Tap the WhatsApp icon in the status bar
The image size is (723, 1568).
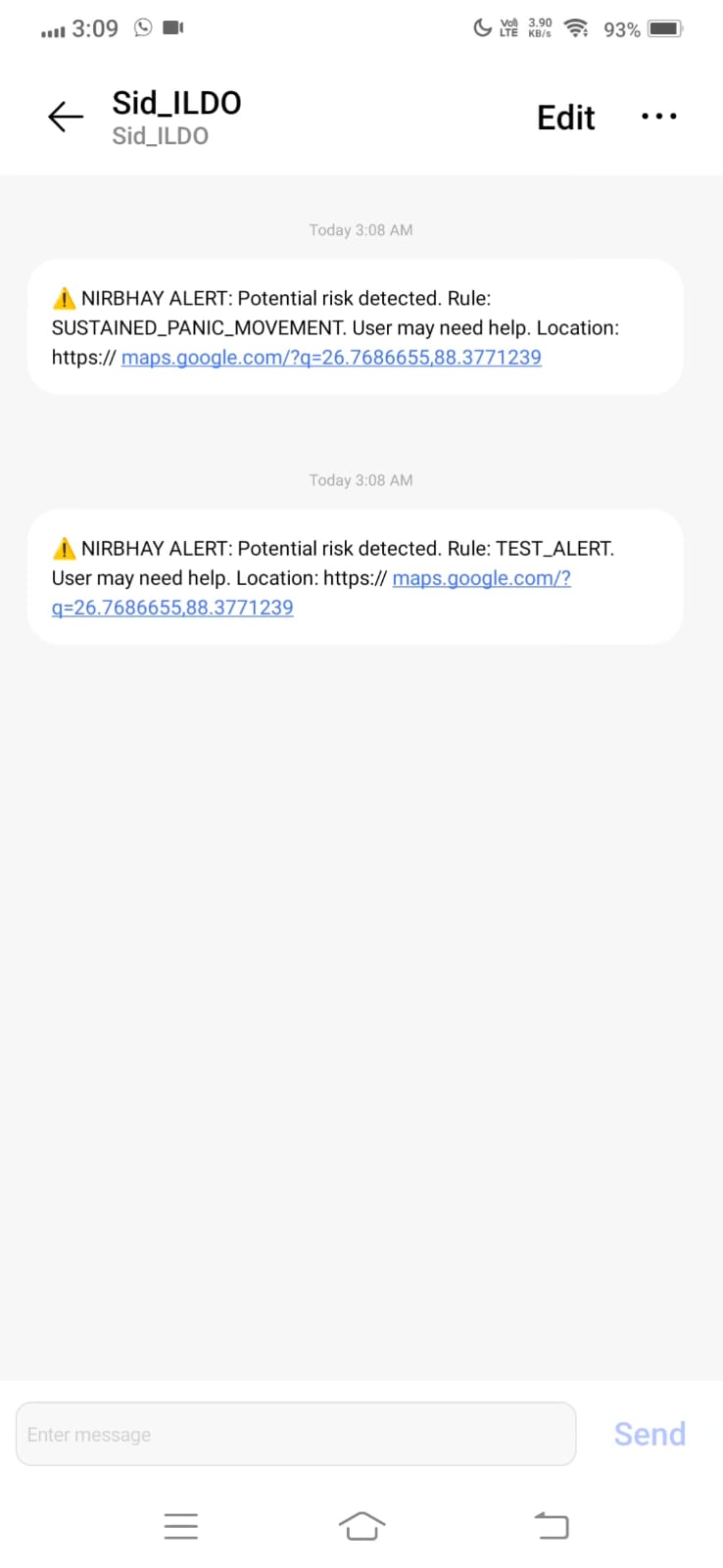coord(142,28)
